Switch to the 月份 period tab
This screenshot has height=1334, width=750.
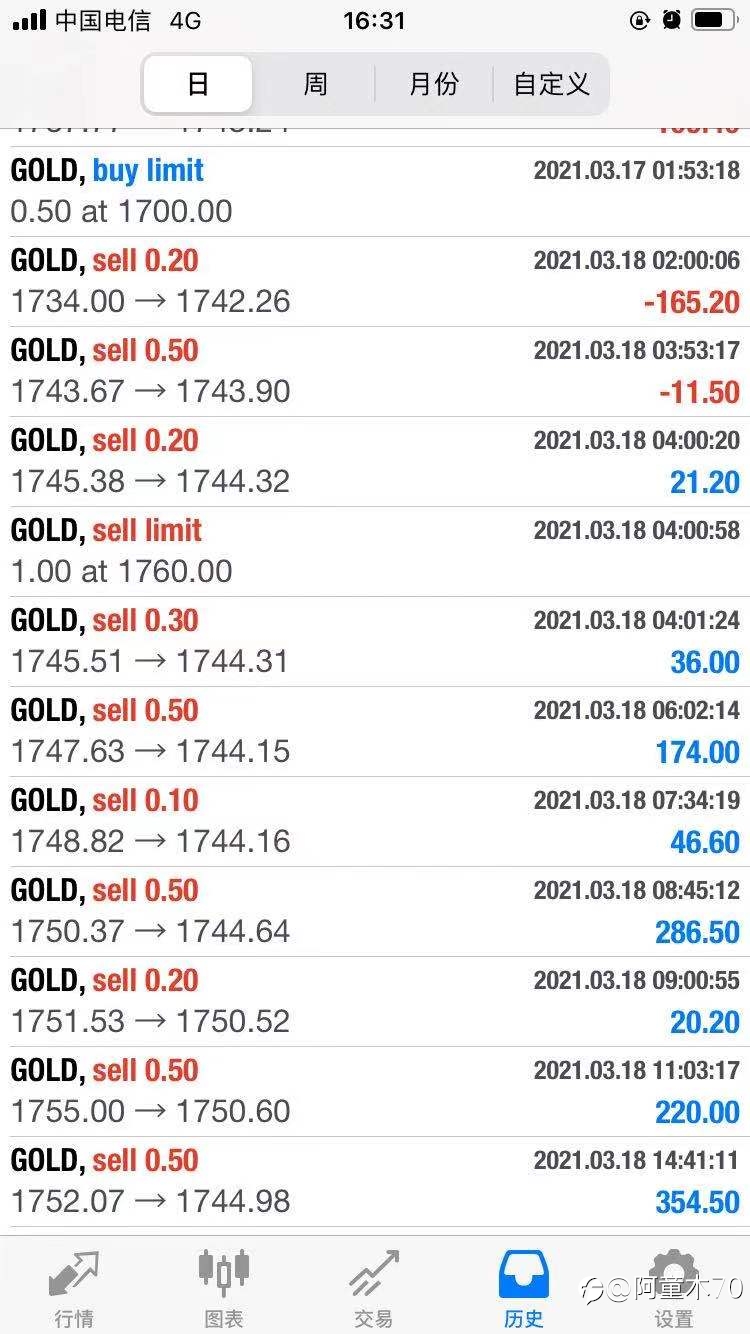[x=434, y=84]
